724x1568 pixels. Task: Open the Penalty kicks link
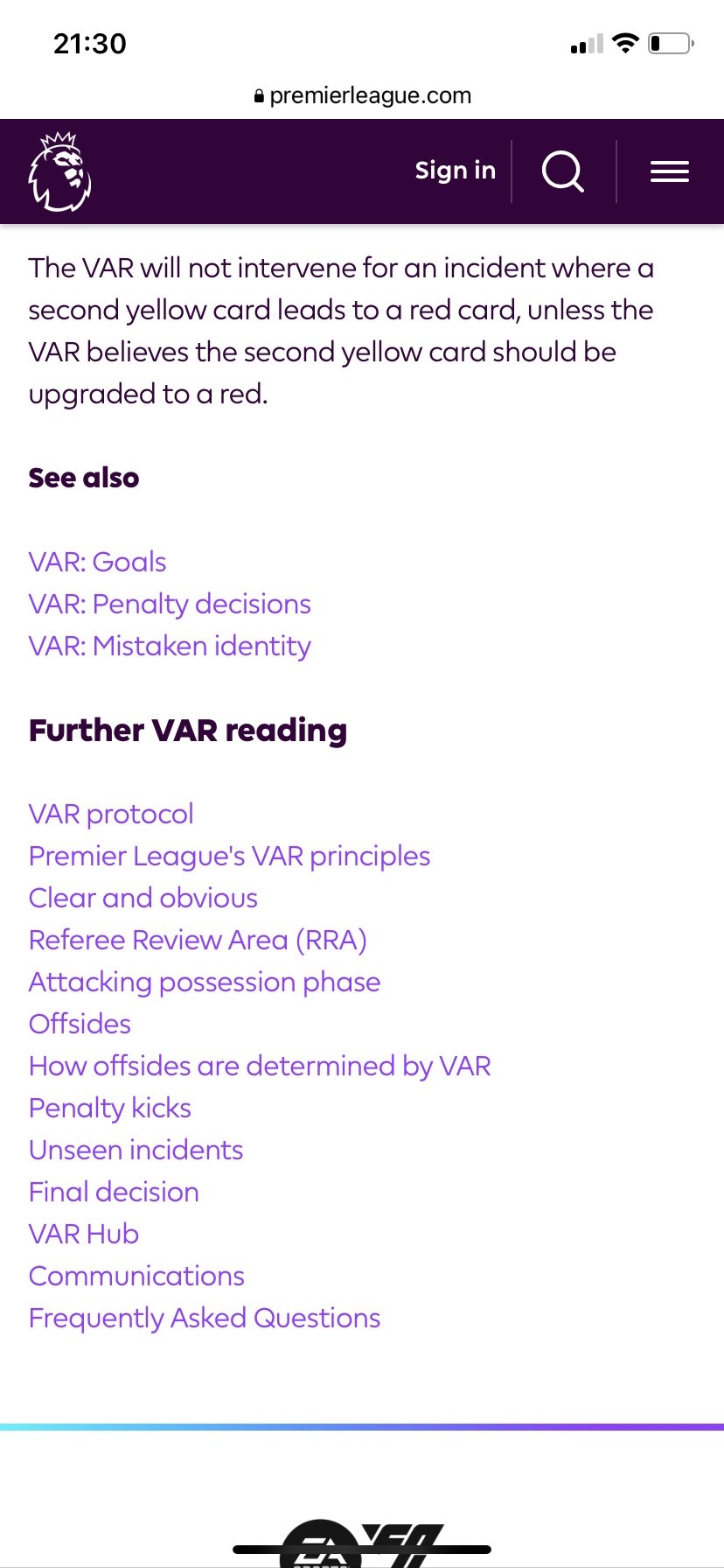coord(110,1108)
